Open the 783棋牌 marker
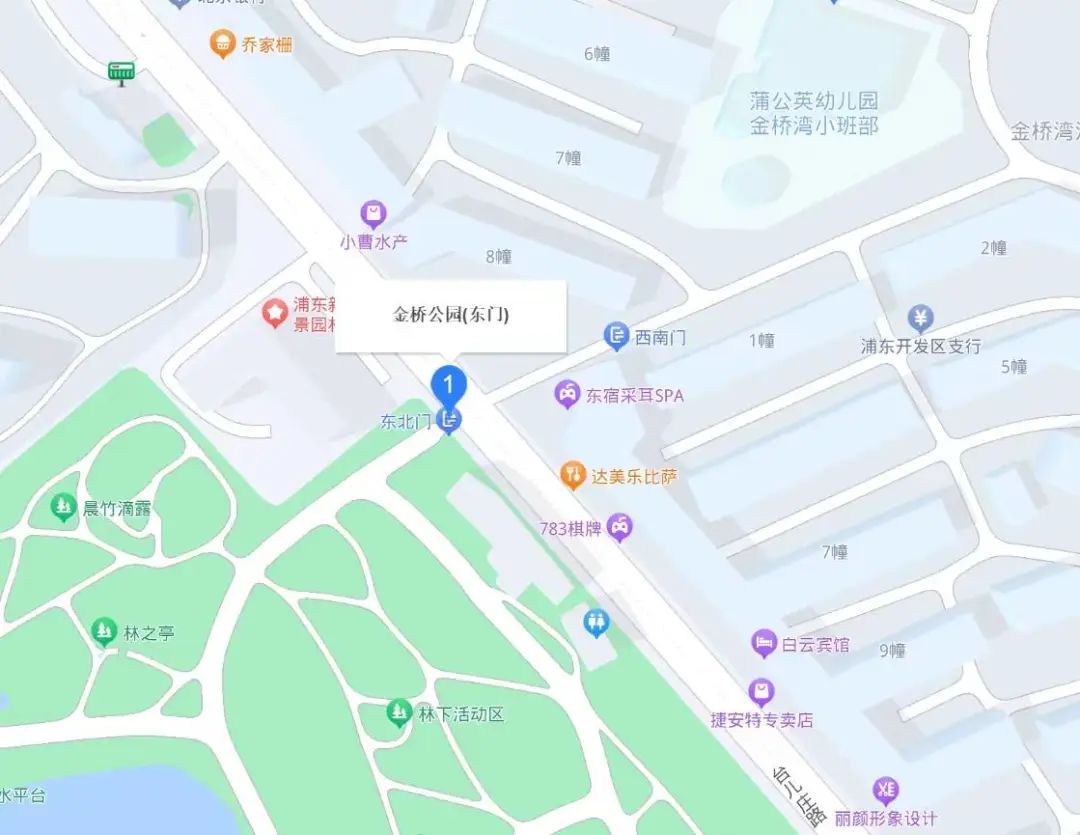The width and height of the screenshot is (1080, 835). [620, 527]
